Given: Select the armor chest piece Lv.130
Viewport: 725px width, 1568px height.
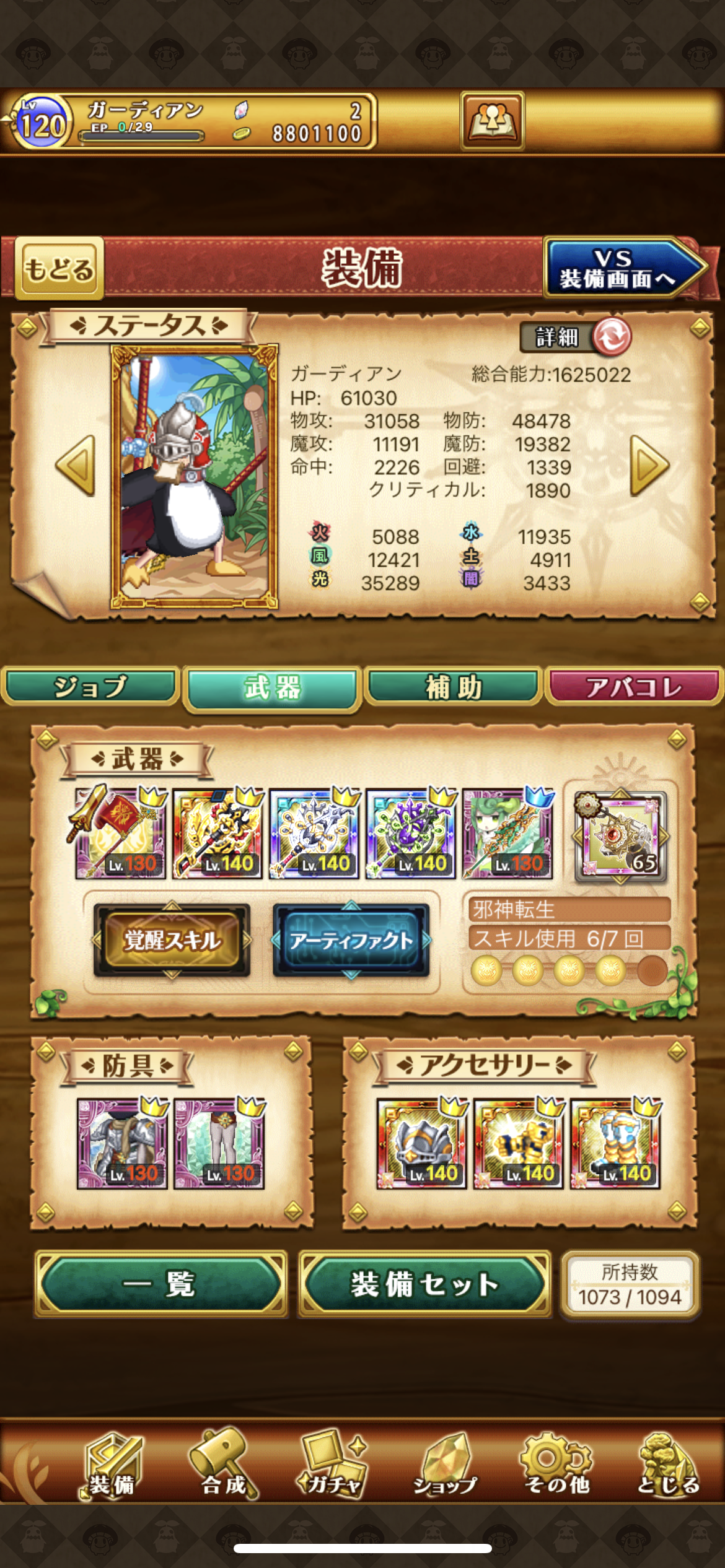Looking at the screenshot, I should [122, 1143].
